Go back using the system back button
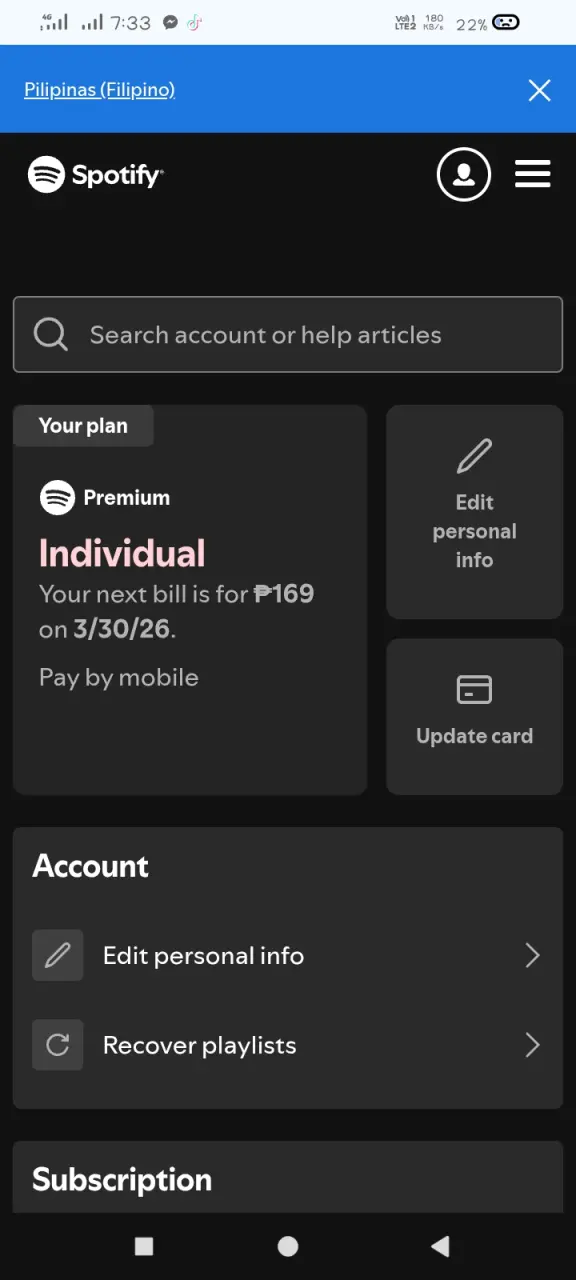Screen dimensions: 576x1280 point(439,1246)
